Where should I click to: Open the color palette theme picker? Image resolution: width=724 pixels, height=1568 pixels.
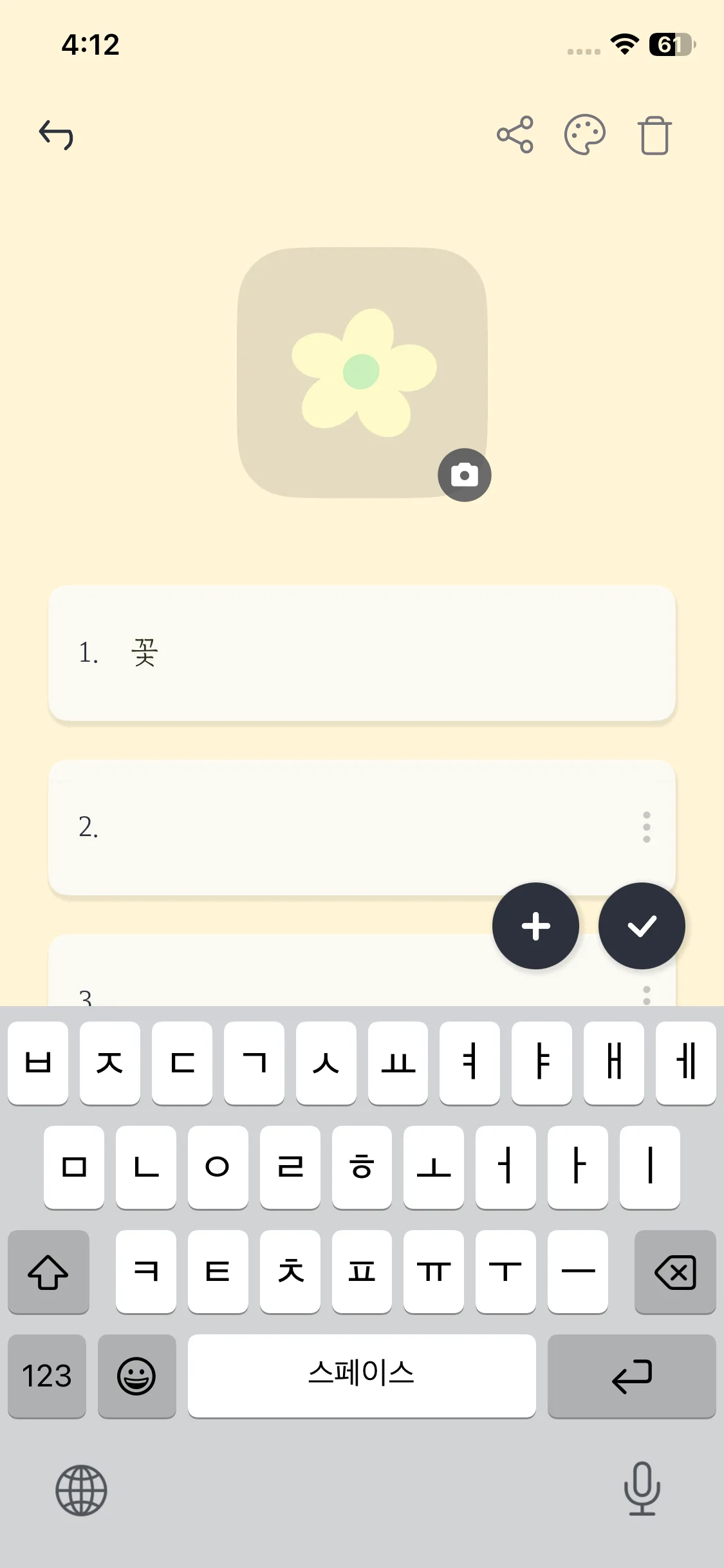coord(584,135)
